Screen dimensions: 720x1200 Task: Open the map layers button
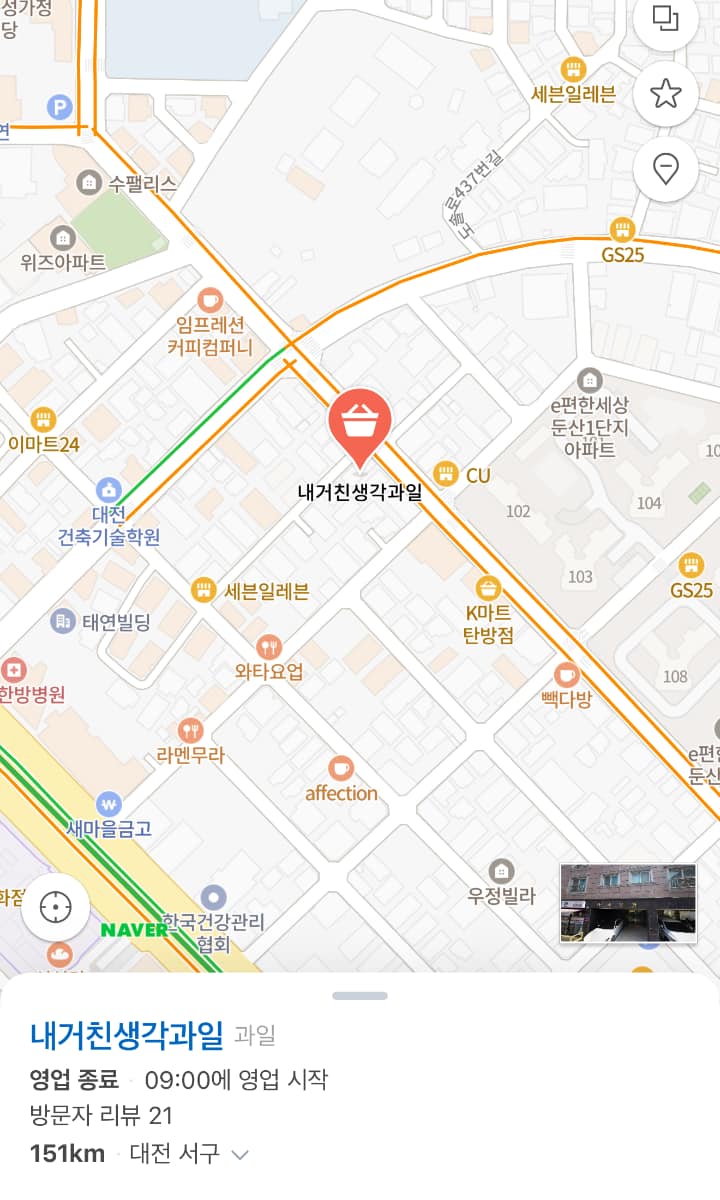(665, 20)
